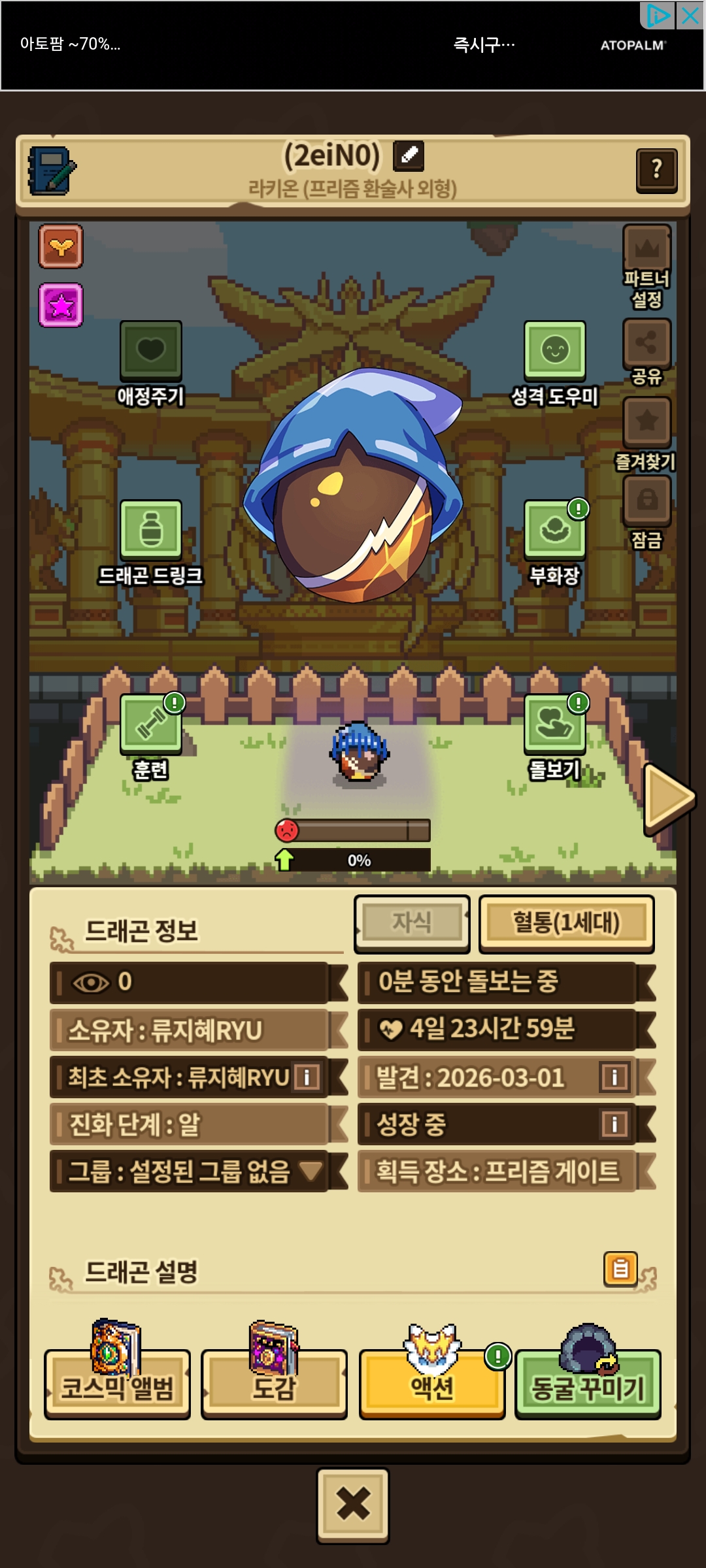Screen dimensions: 706x1568
Task: Open the notebook memo icon
Action: [52, 171]
